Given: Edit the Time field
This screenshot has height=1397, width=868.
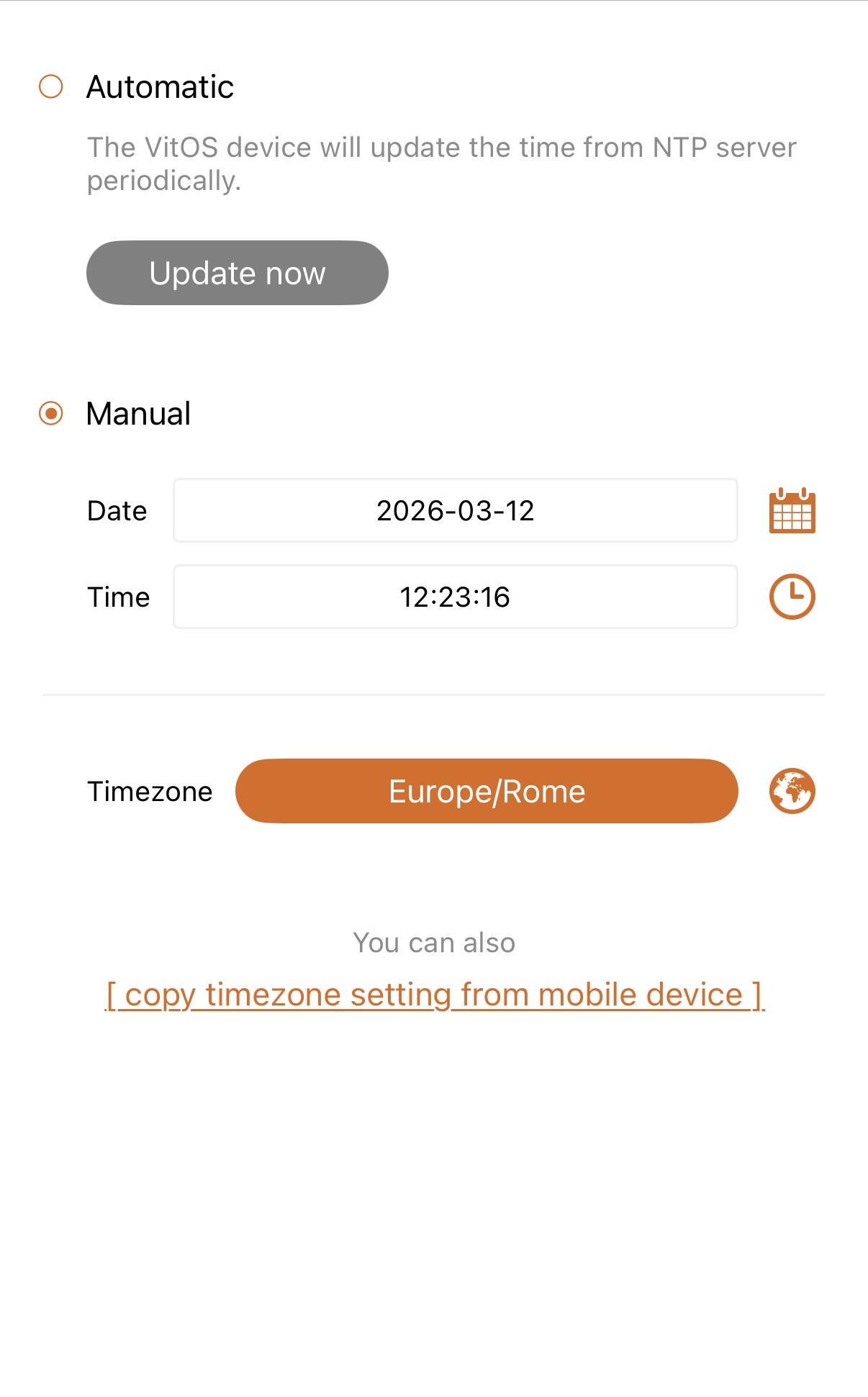Looking at the screenshot, I should coord(455,597).
